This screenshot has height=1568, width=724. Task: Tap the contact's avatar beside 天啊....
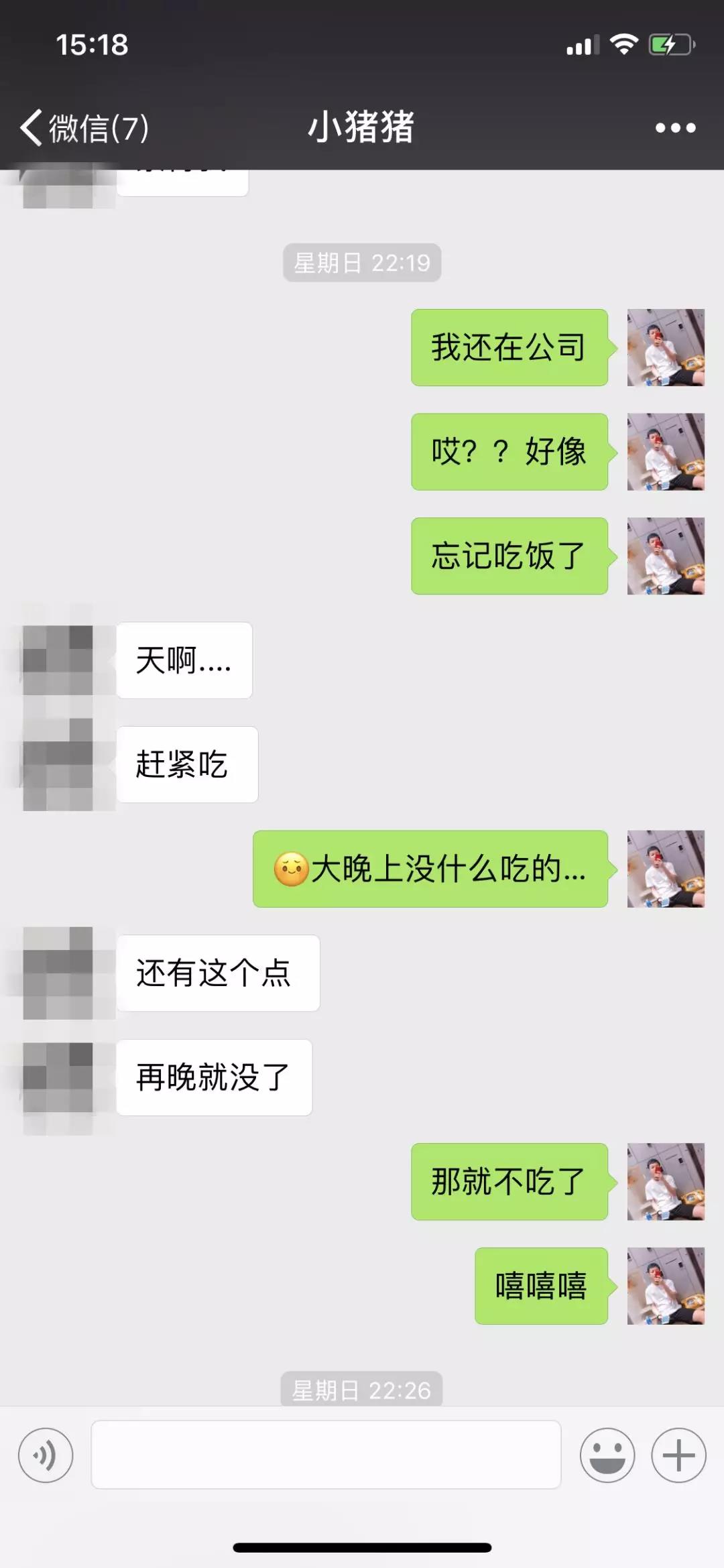tap(58, 660)
